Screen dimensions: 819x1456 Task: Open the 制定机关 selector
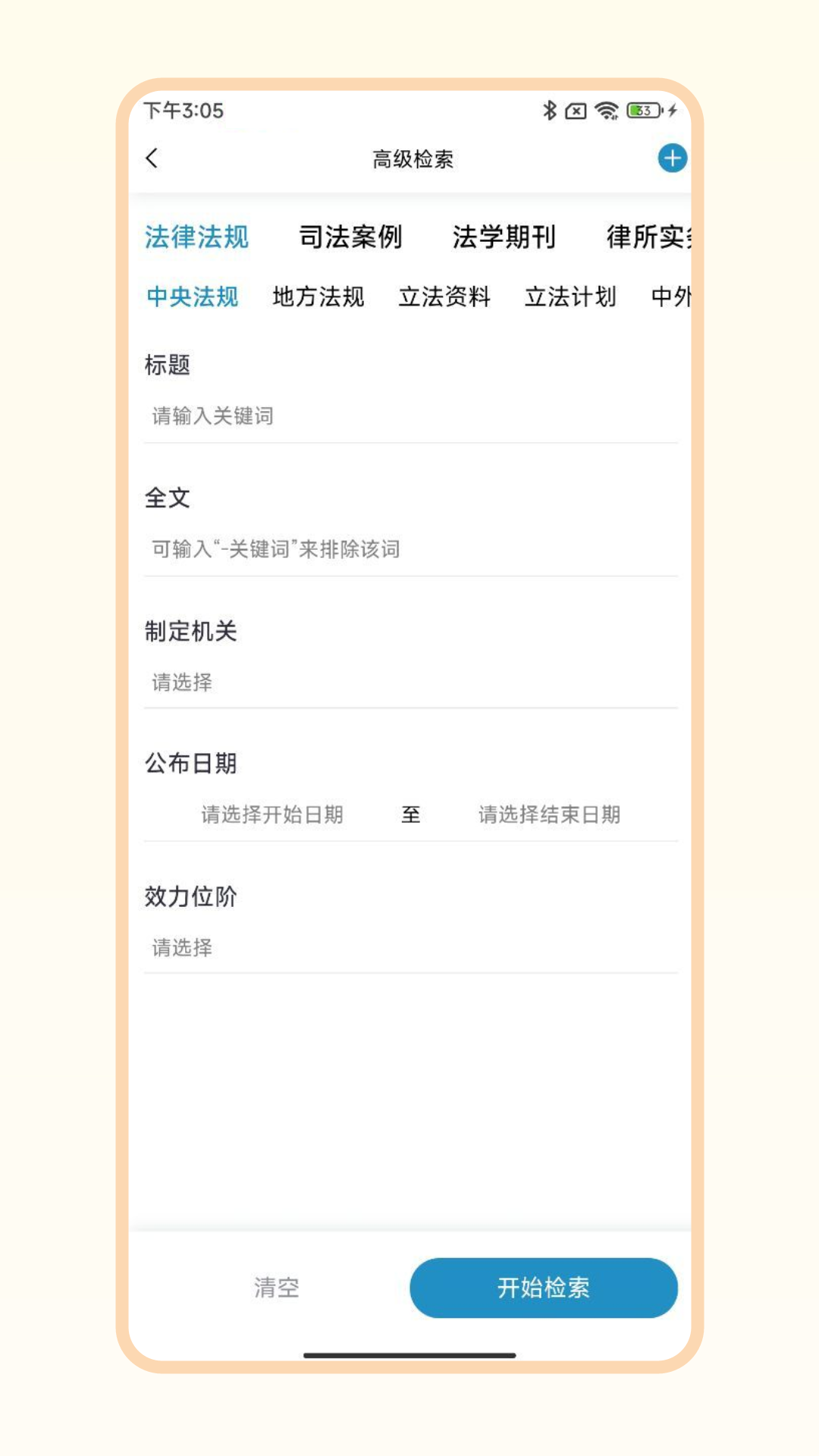[409, 682]
